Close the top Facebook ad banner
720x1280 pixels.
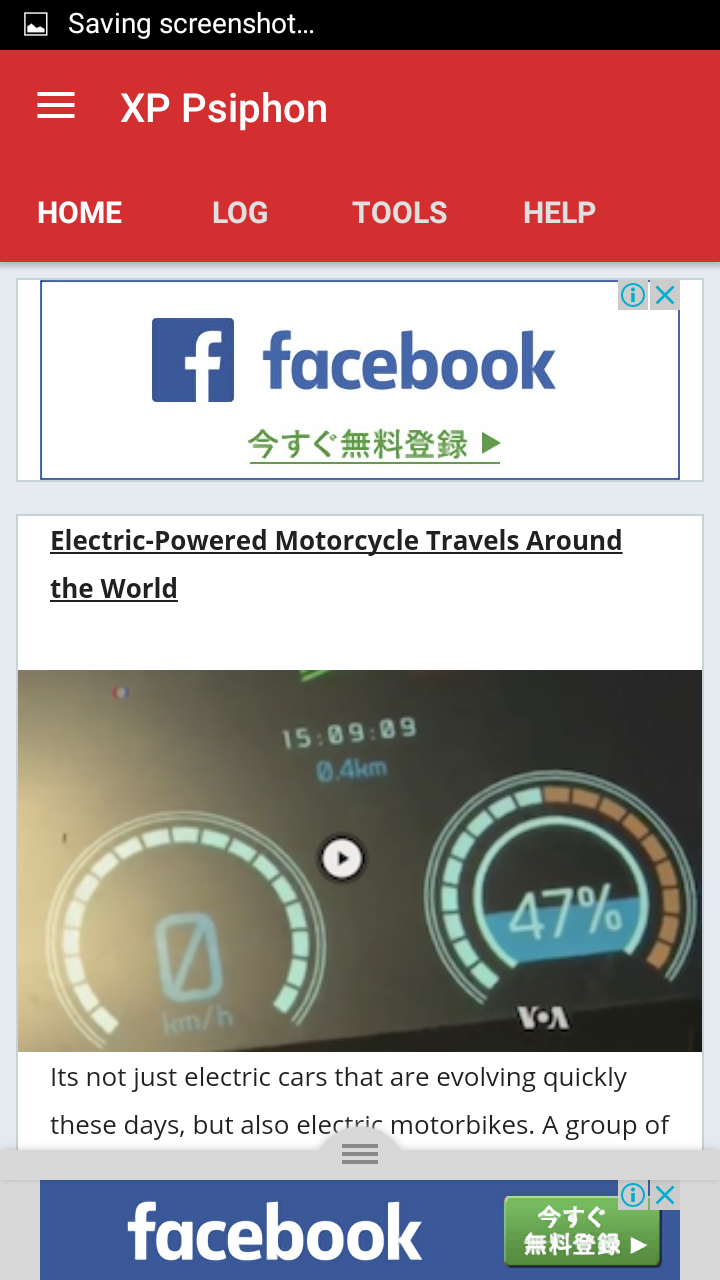click(665, 295)
